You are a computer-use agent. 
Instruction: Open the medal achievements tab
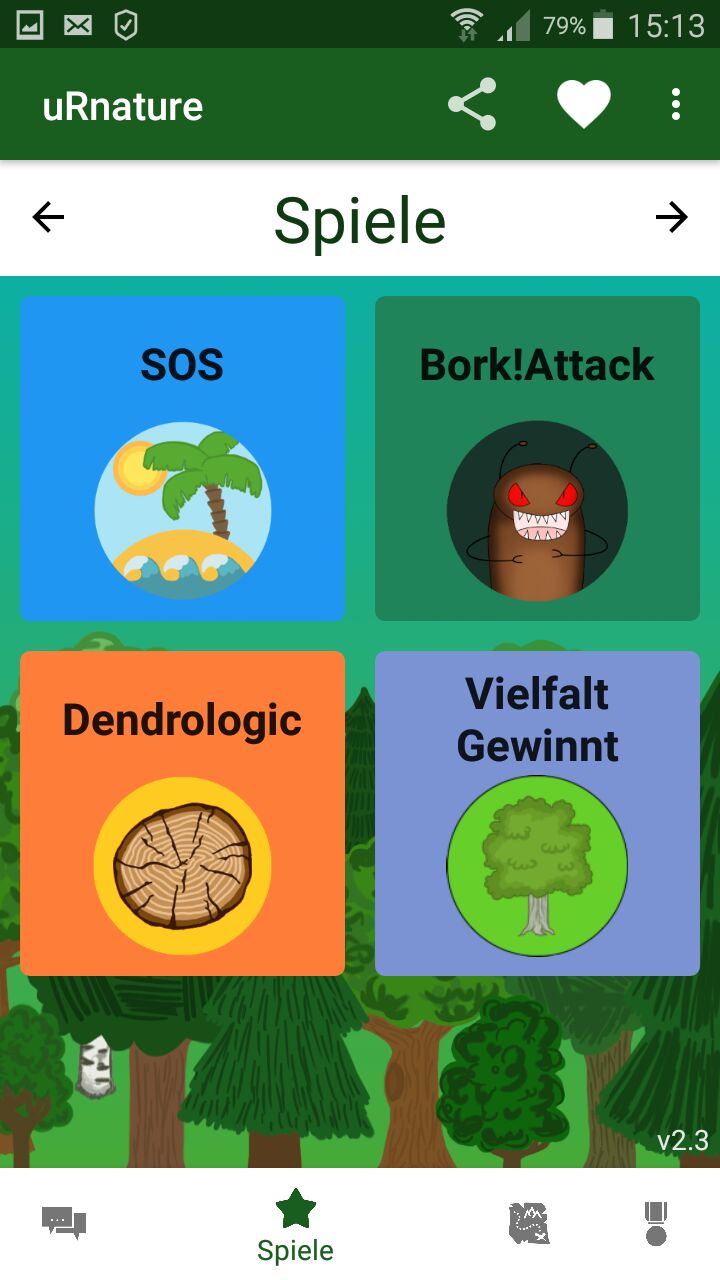[x=656, y=1223]
